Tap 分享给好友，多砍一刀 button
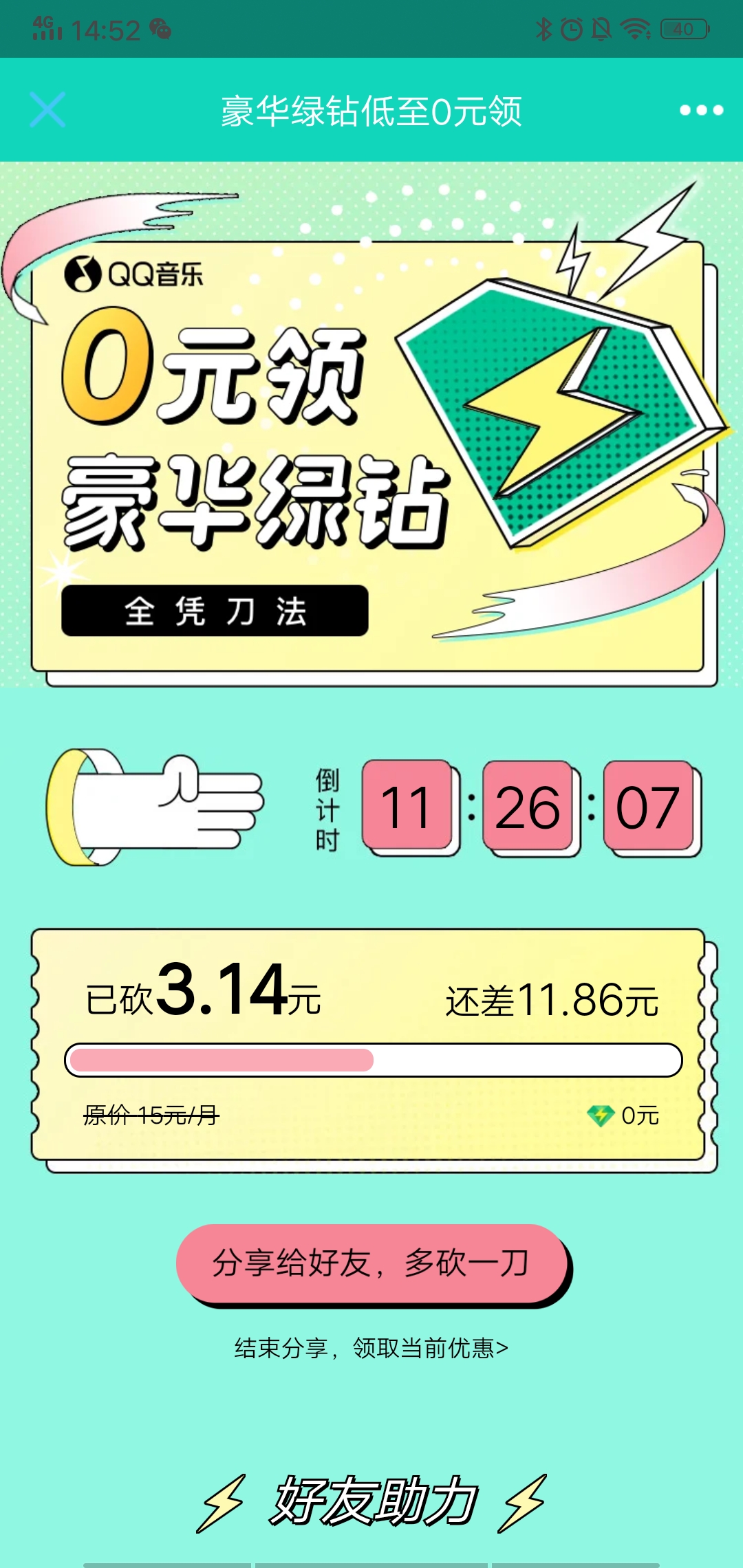 point(371,1263)
